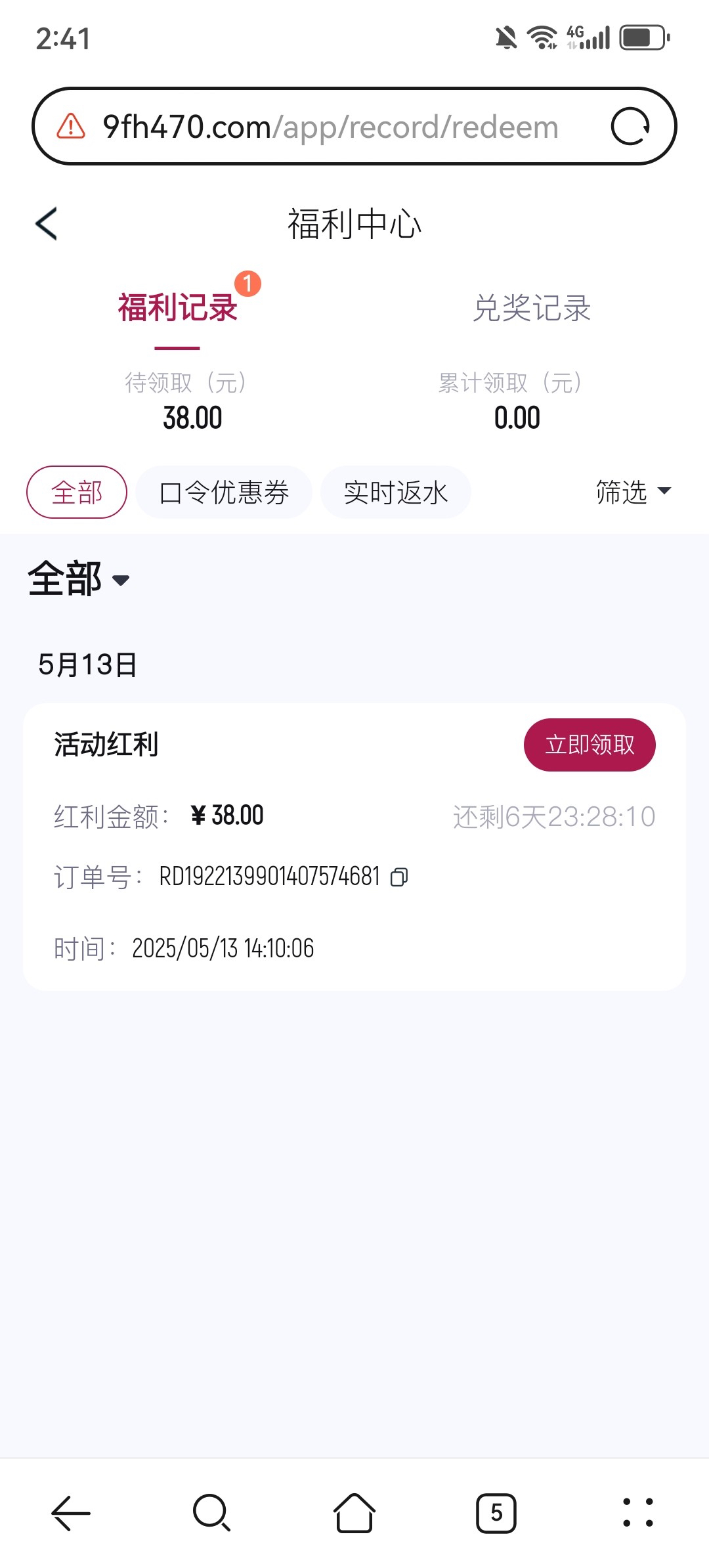The height and width of the screenshot is (1568, 709).
Task: Navigate back with browser back arrow
Action: pos(71,1513)
